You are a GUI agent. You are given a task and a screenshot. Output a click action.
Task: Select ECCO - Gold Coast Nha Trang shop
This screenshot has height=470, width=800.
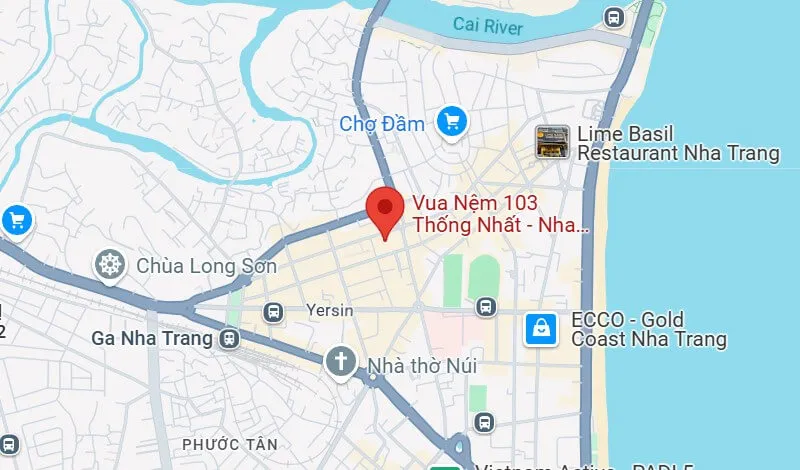[541, 329]
